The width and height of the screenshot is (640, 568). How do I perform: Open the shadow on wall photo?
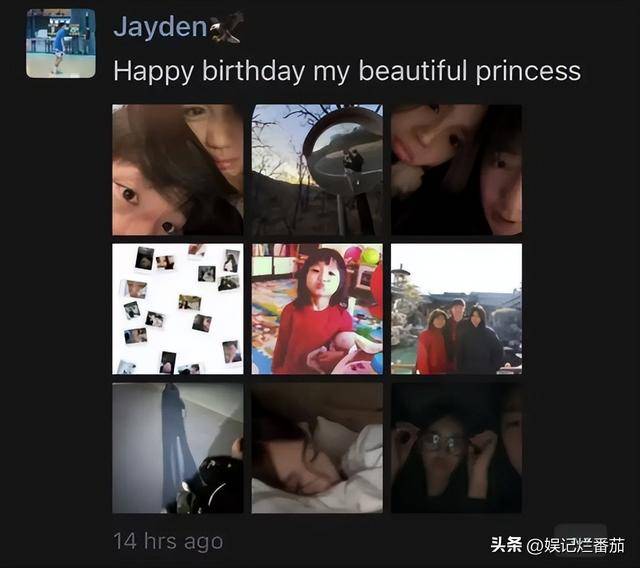pos(177,448)
